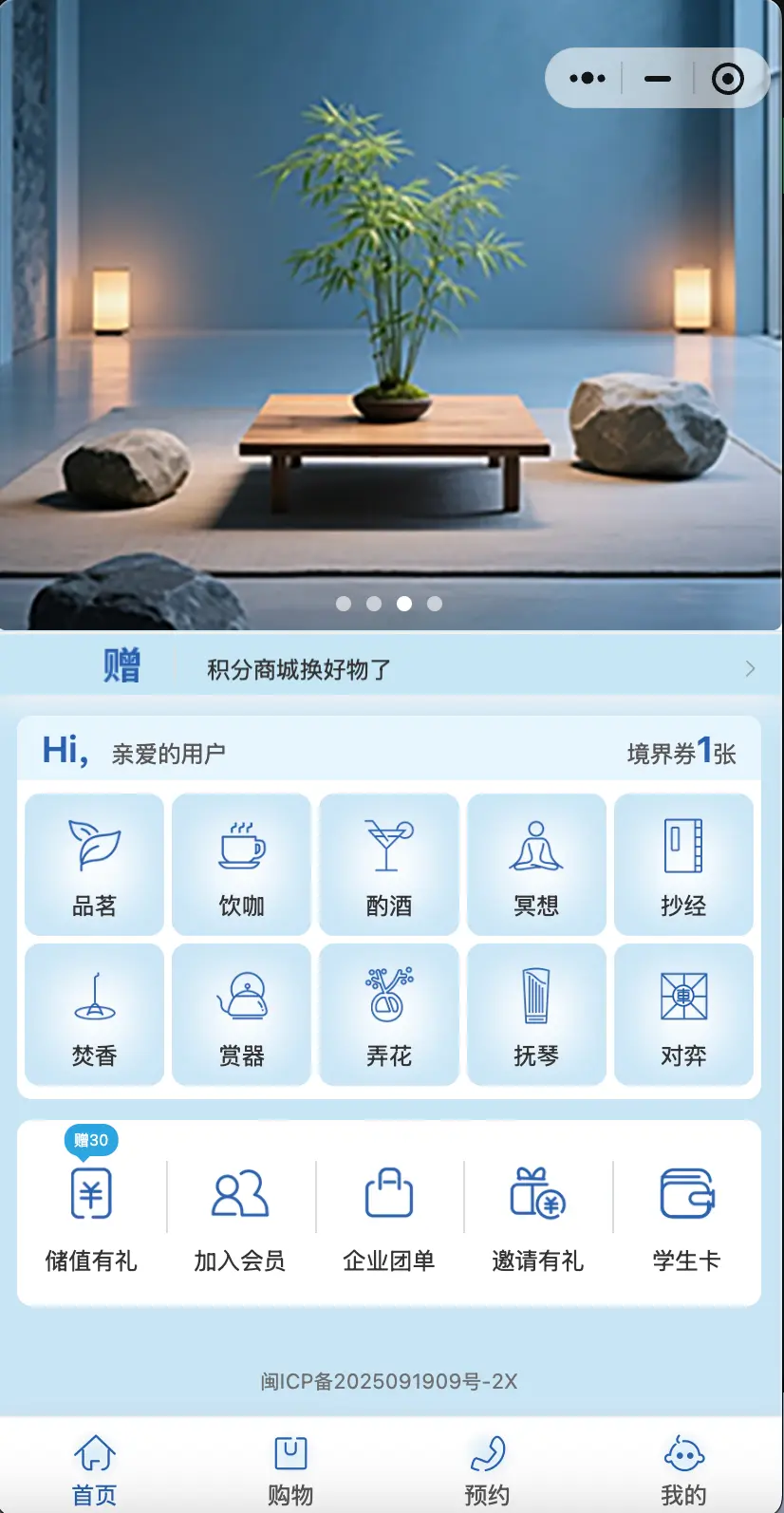Open 邀请有礼 invite rewards
The height and width of the screenshot is (1513, 784).
[537, 1217]
